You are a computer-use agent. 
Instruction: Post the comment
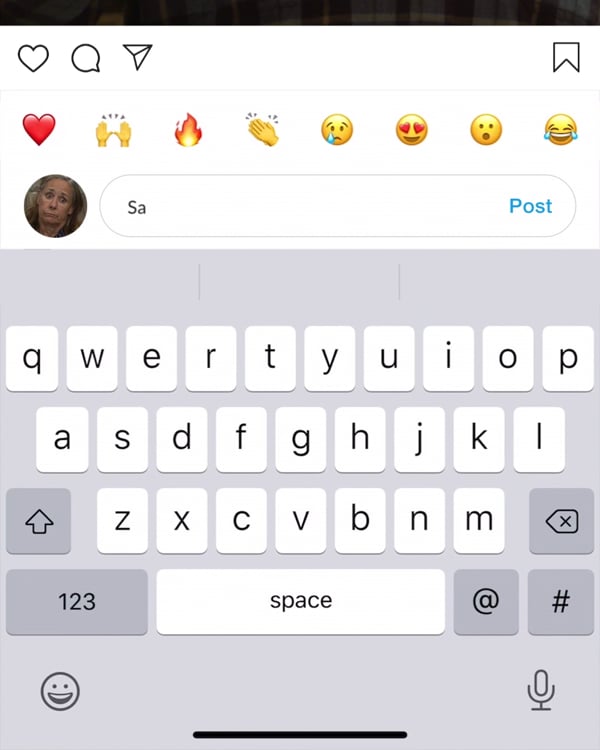tap(530, 206)
